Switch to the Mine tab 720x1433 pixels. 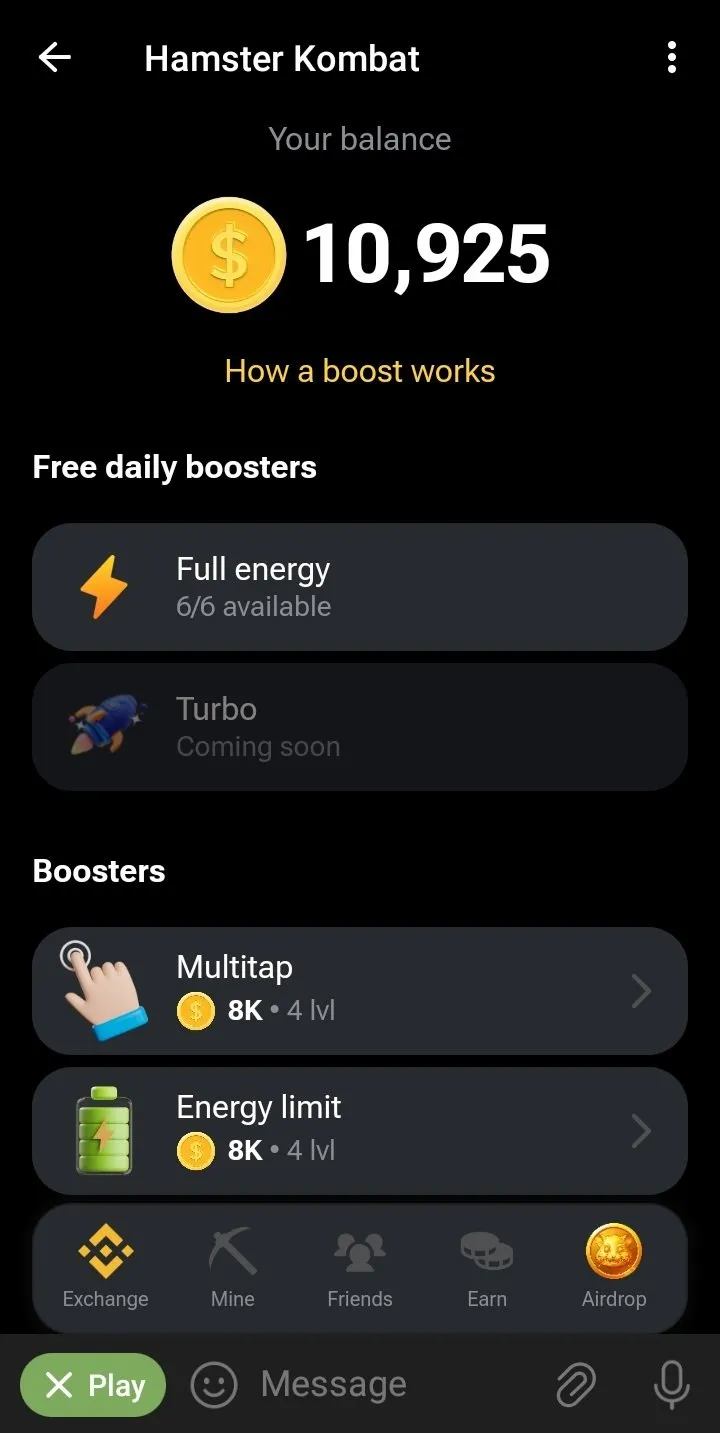click(x=233, y=1268)
